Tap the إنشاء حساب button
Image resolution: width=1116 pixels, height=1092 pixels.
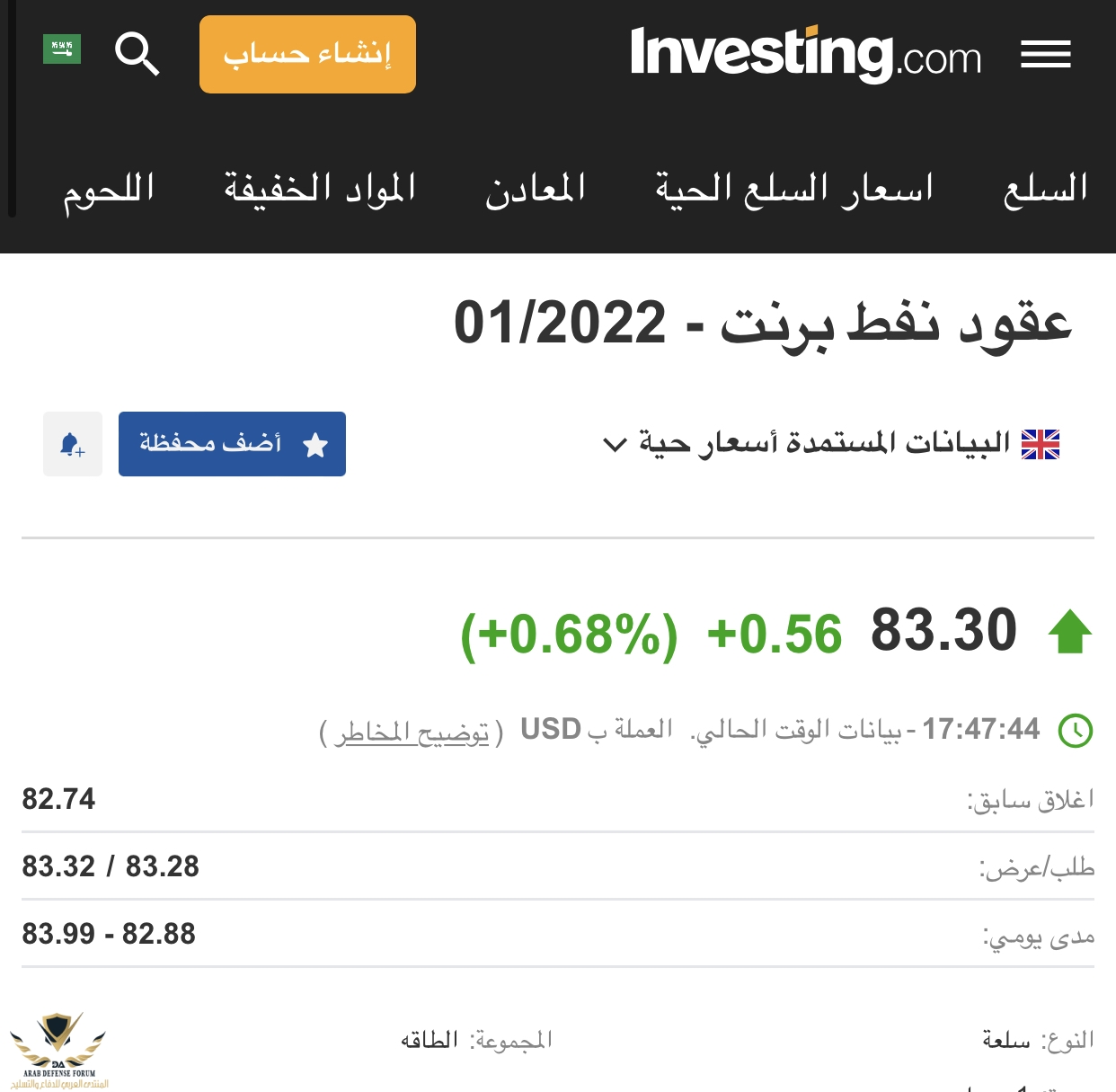[x=307, y=55]
